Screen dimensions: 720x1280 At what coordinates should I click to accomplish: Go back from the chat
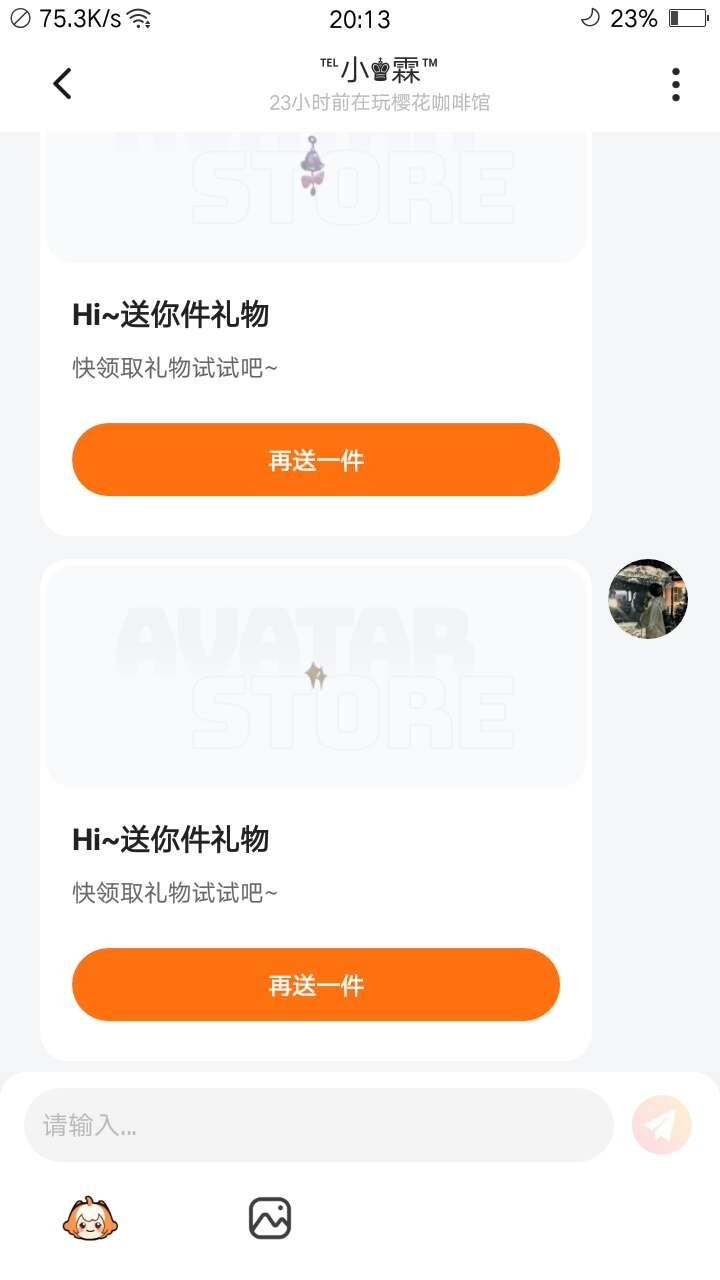click(62, 84)
